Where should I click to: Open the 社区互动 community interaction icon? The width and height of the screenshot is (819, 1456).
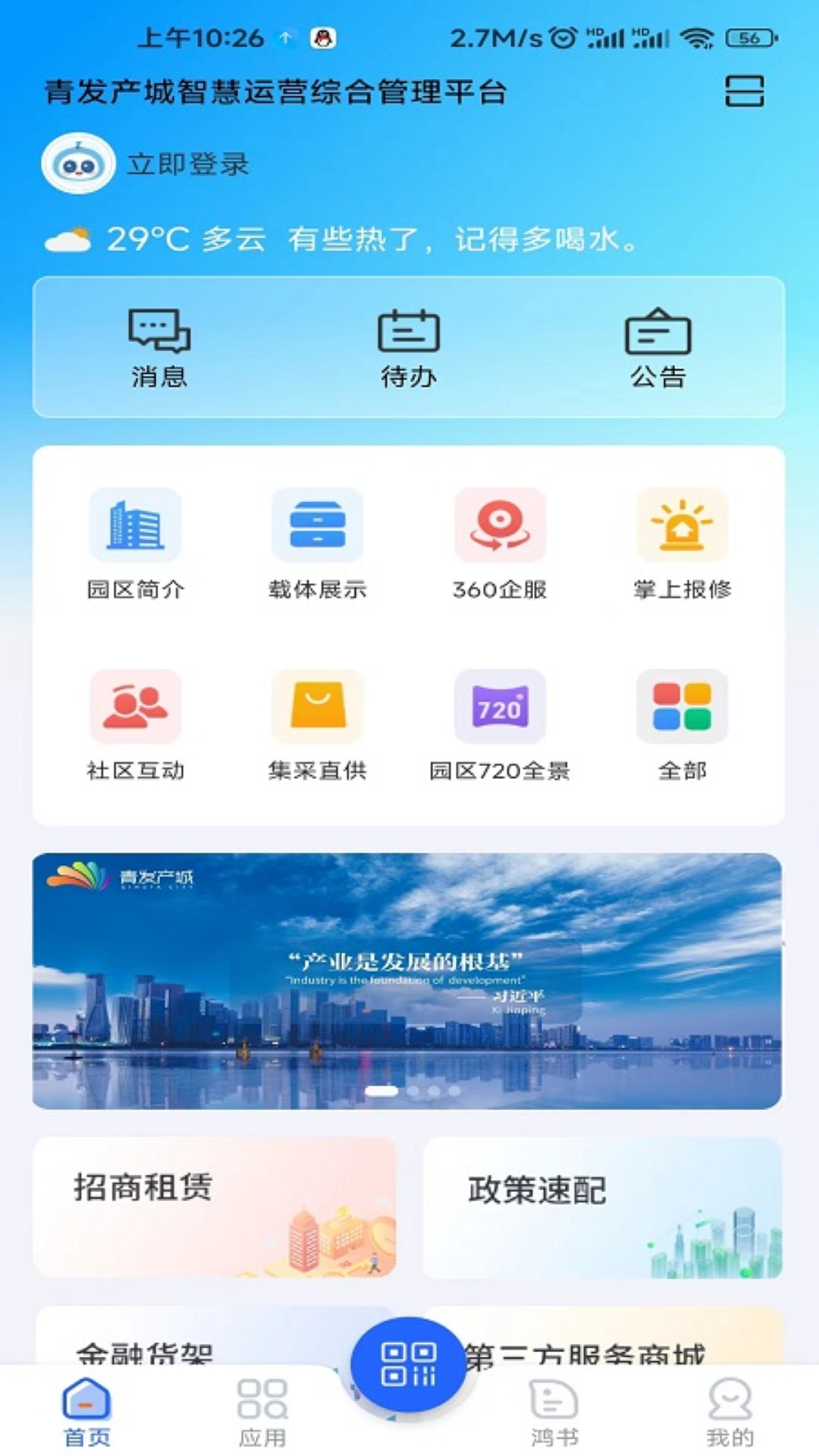[136, 724]
